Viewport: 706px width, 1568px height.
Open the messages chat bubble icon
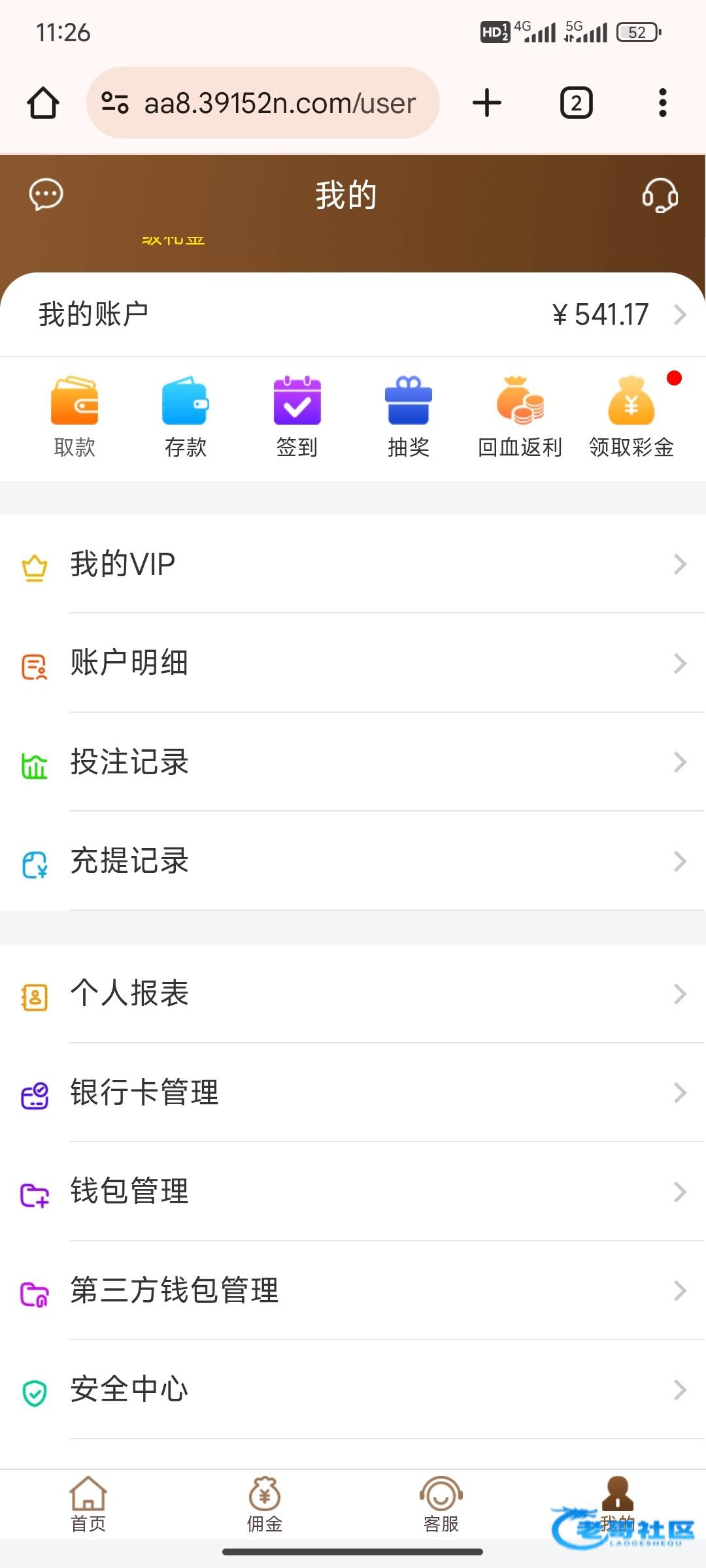(x=46, y=195)
